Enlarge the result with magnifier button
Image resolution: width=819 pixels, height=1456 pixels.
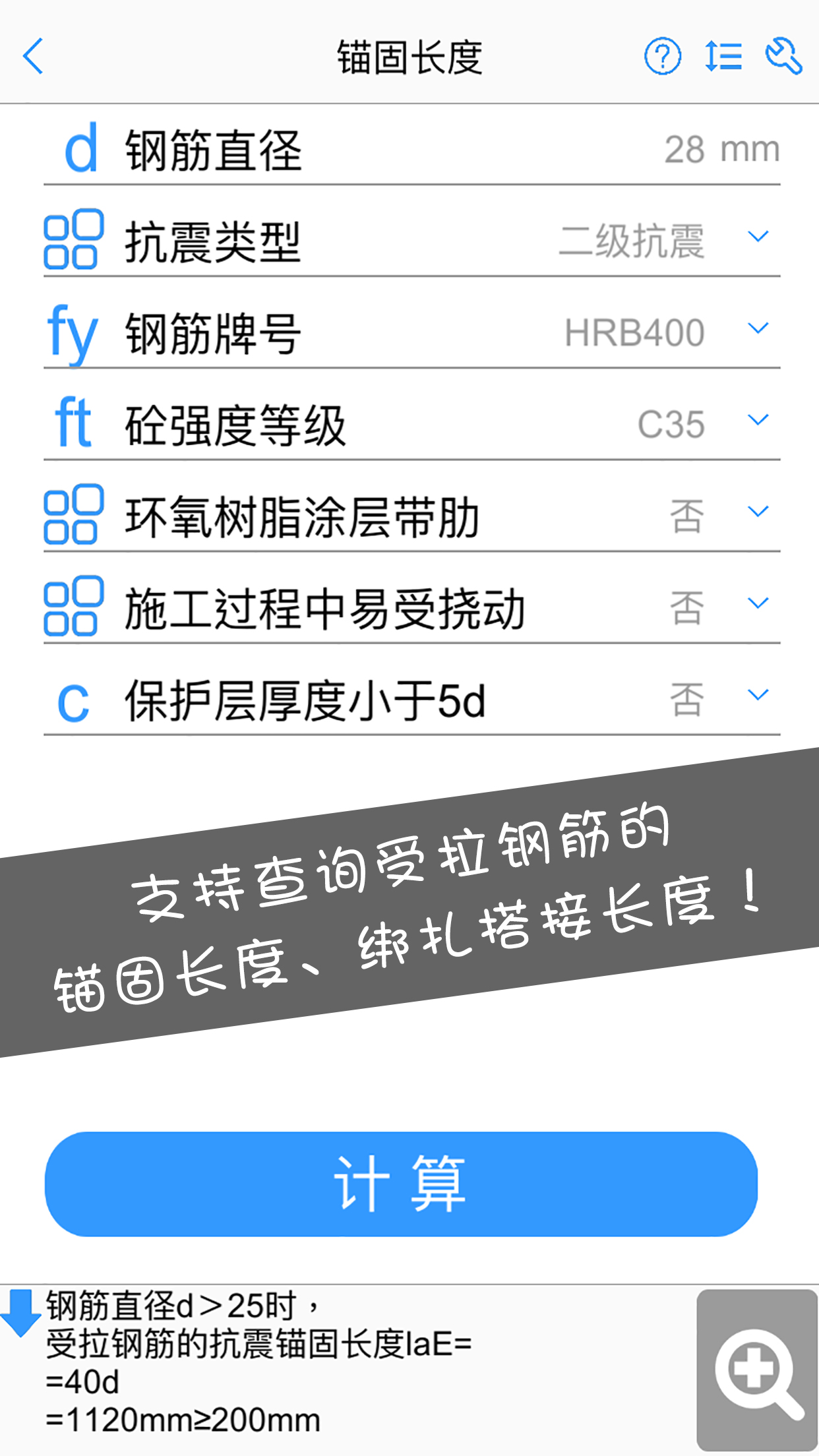tap(757, 1370)
